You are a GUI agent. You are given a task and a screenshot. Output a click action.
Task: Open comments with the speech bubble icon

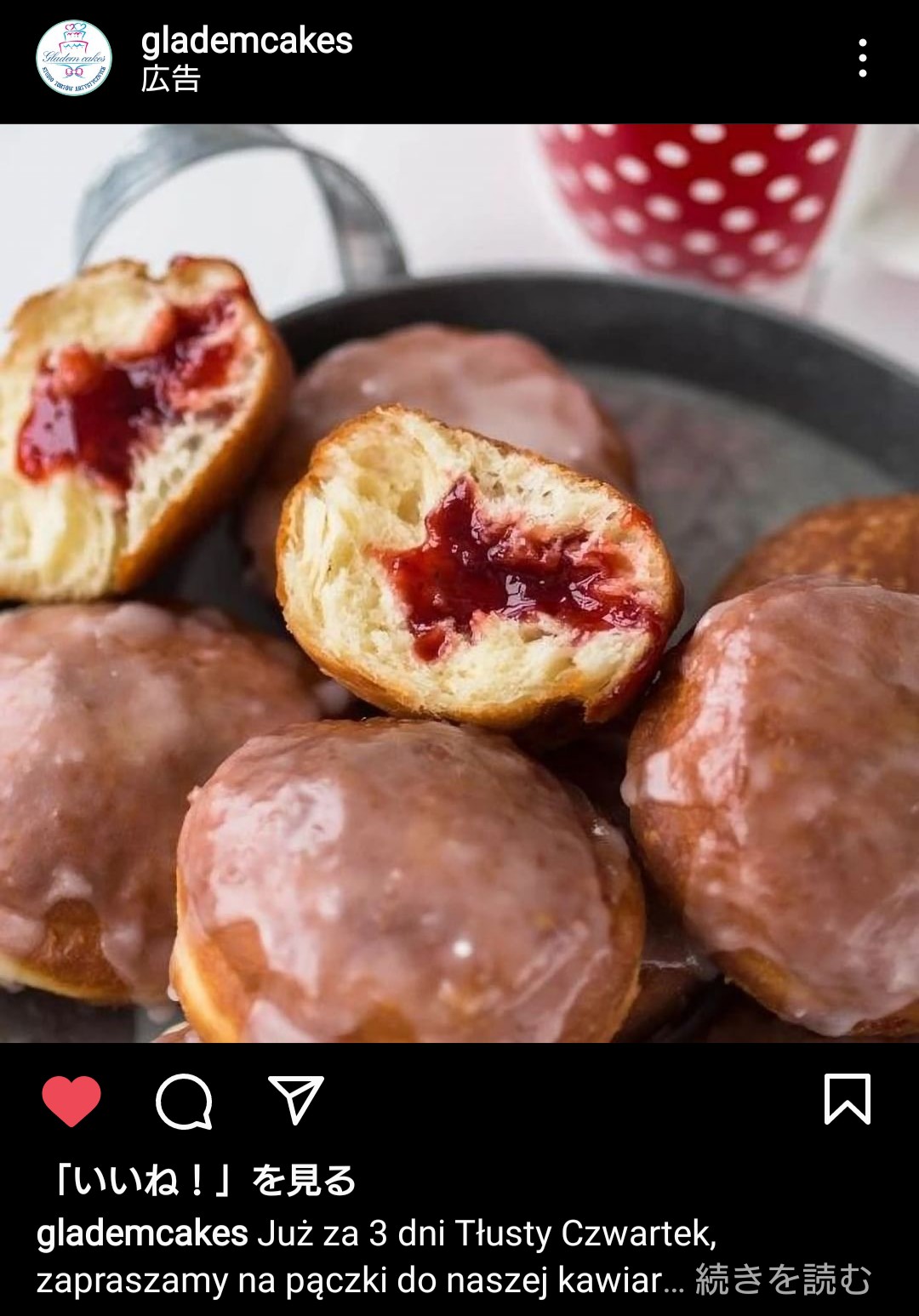(184, 1101)
